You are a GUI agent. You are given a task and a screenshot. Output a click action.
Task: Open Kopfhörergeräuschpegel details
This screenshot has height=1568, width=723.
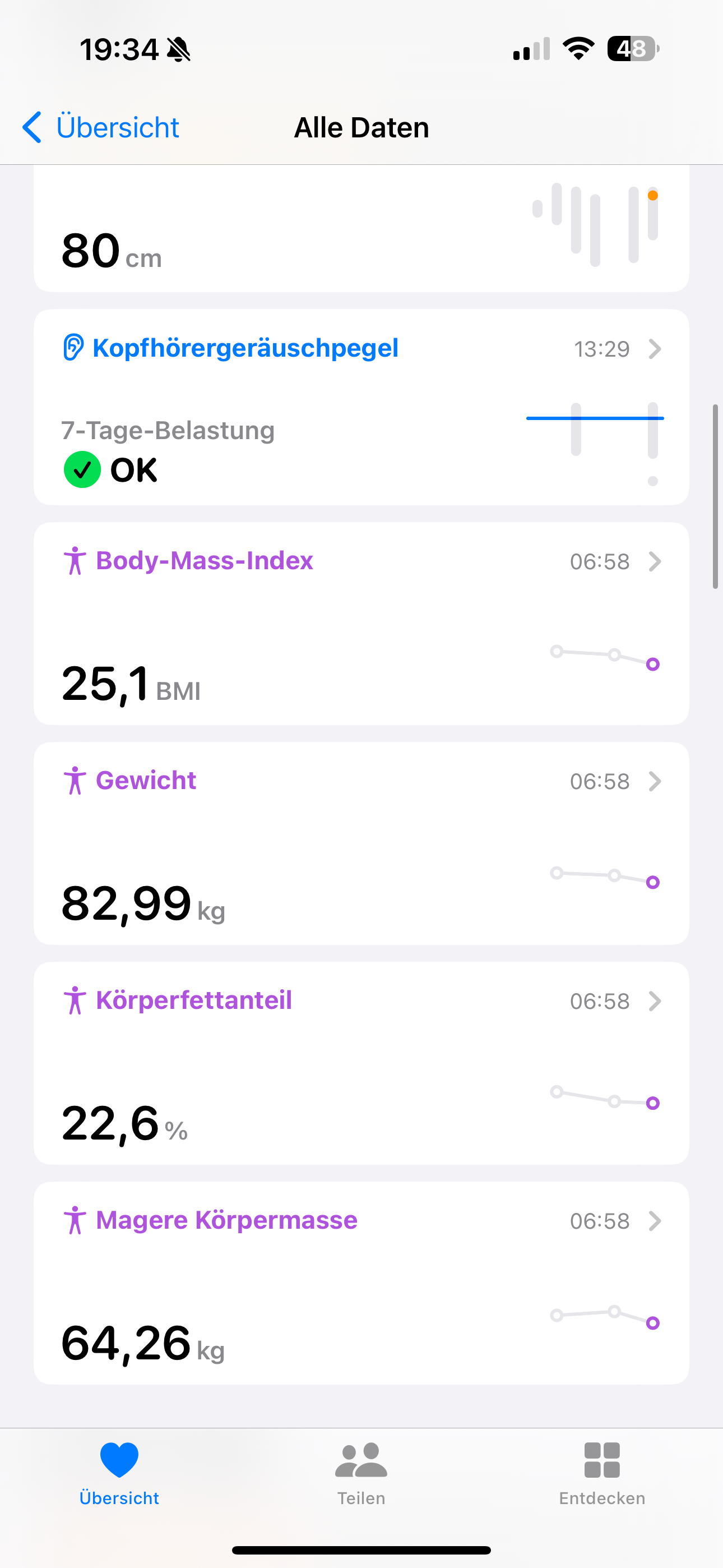coord(360,407)
